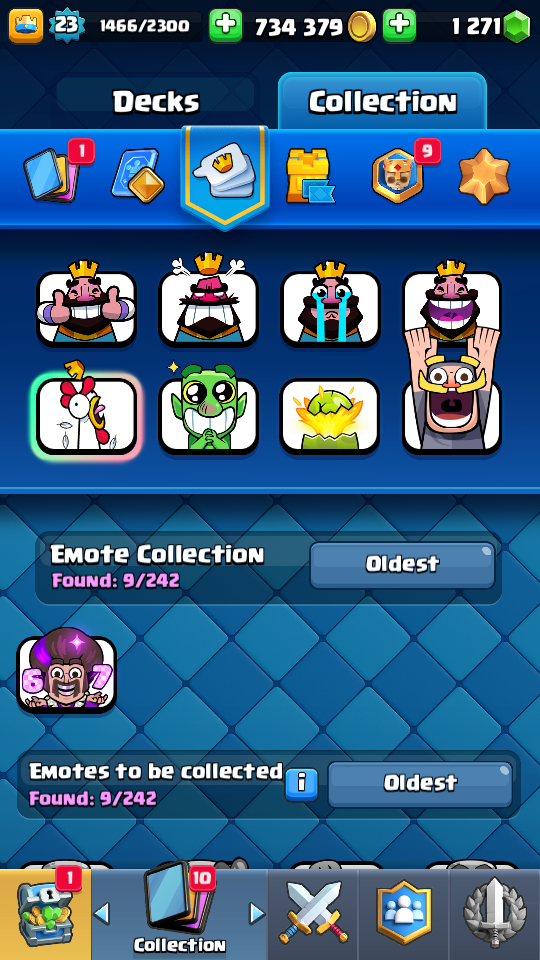Select the laughing King emote
The image size is (540, 960).
(452, 300)
